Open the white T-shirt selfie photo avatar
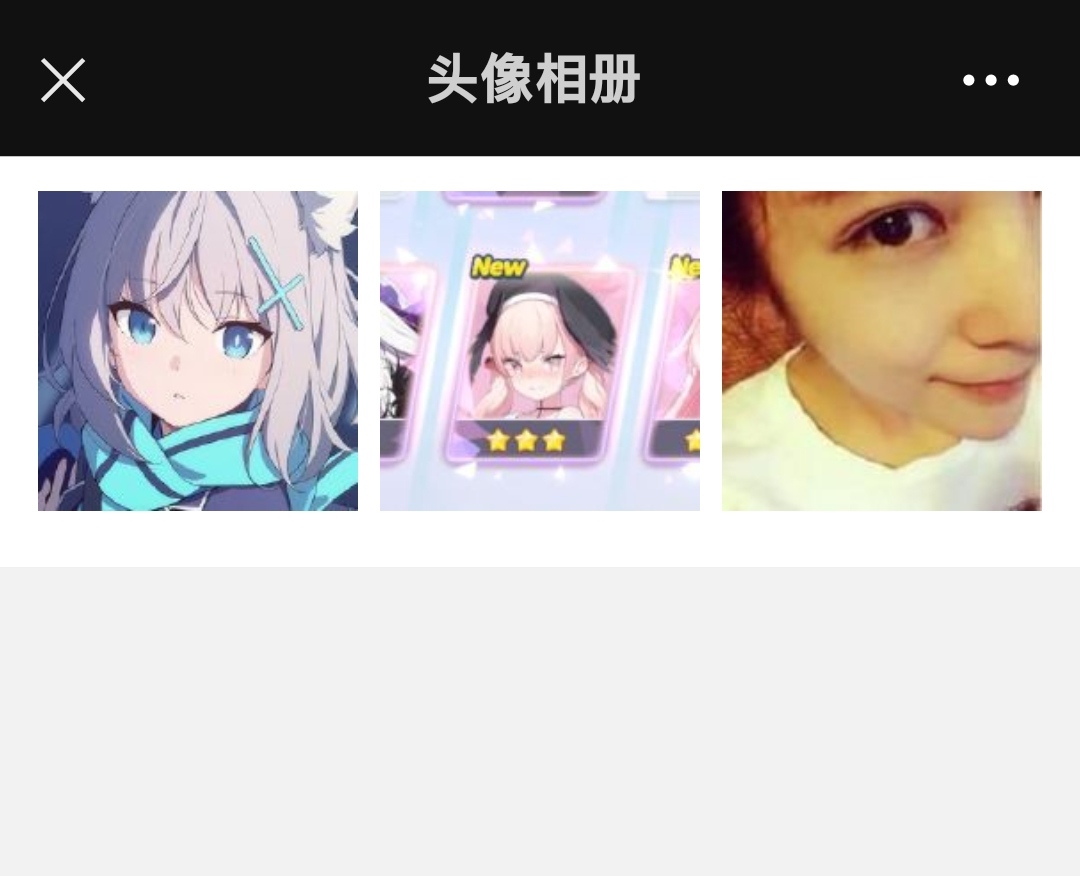The height and width of the screenshot is (876, 1080). tap(881, 351)
